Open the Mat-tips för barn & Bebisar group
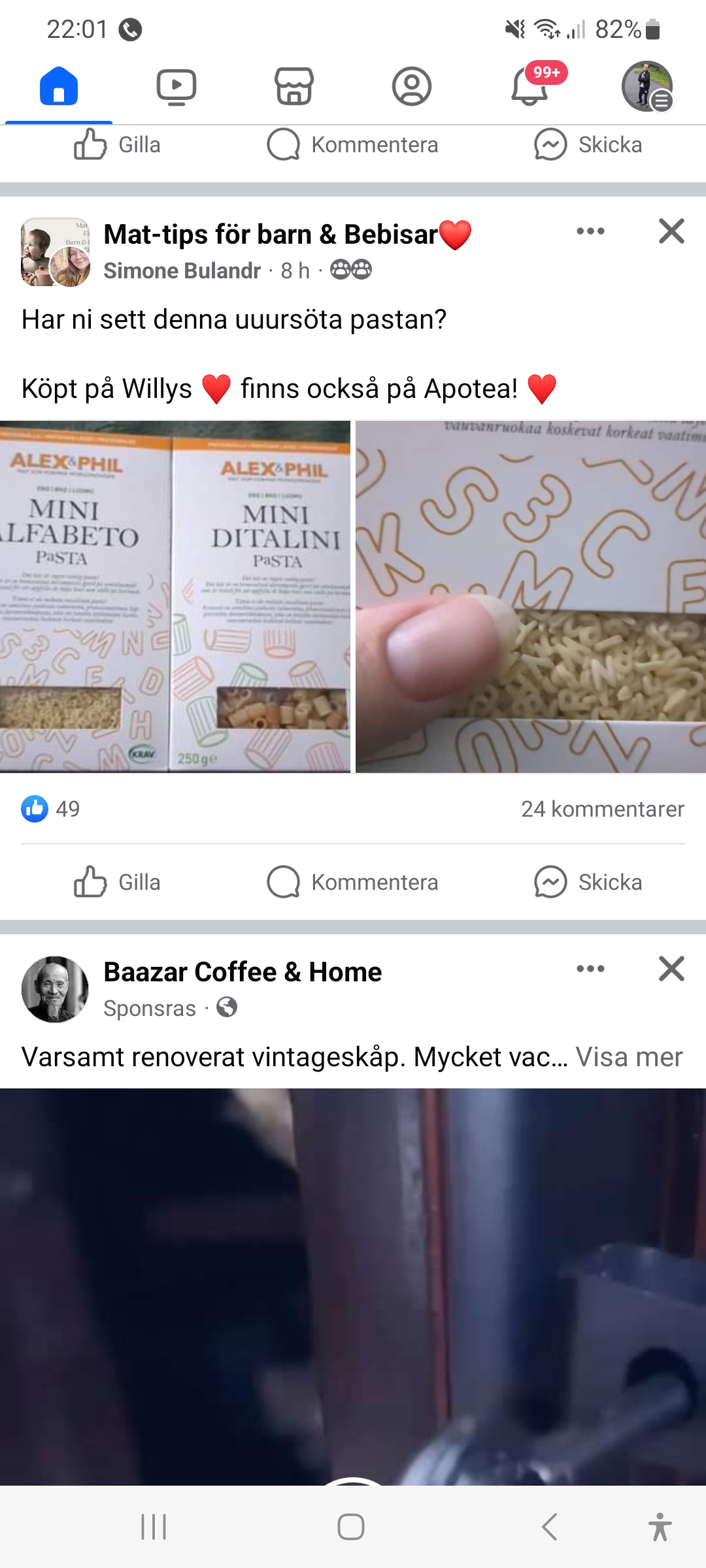The height and width of the screenshot is (1568, 706). click(x=270, y=235)
